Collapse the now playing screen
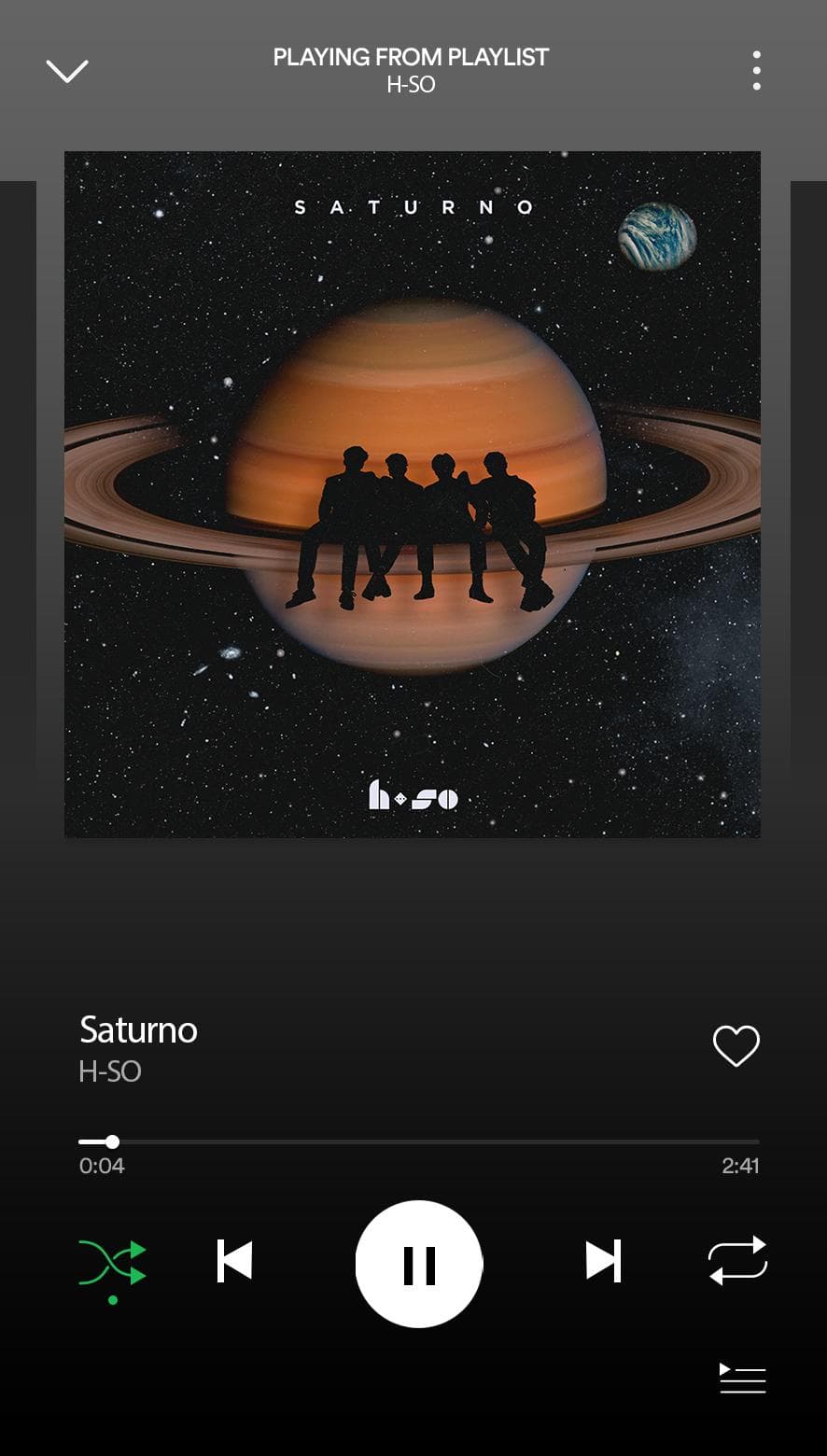This screenshot has width=827, height=1456. pyautogui.click(x=67, y=71)
